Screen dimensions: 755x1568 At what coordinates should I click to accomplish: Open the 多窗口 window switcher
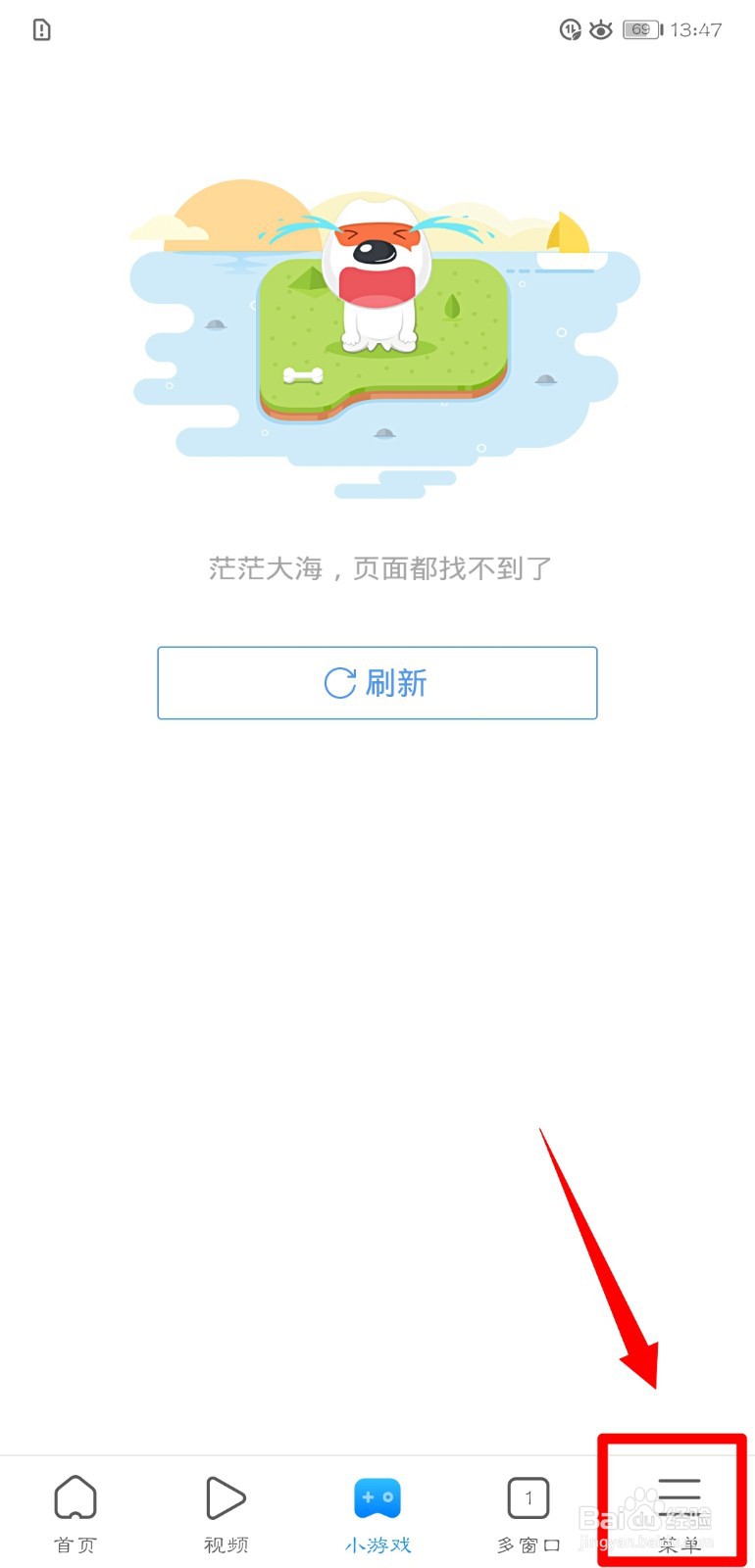pos(528,1514)
